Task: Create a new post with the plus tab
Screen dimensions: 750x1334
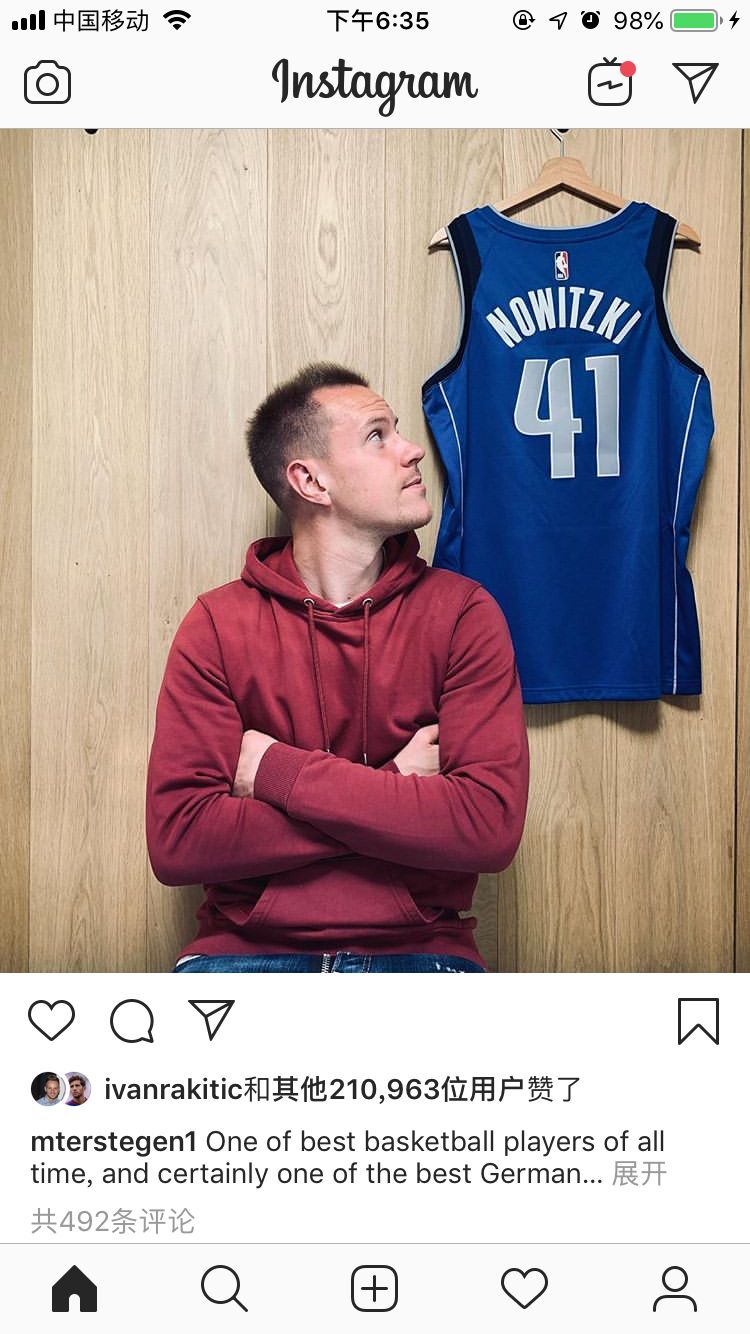Action: point(375,1289)
